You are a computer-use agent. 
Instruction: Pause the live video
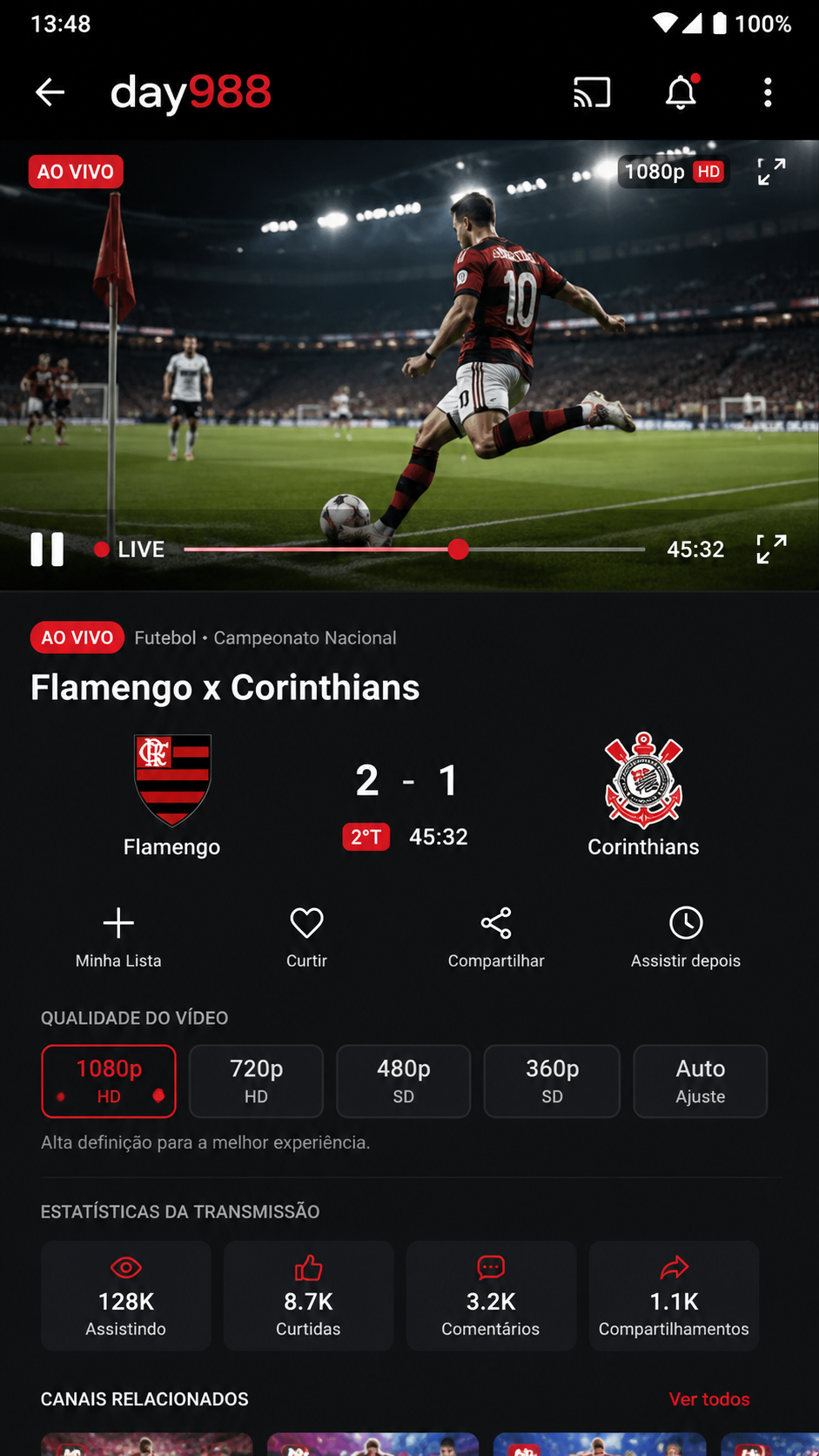pos(47,549)
